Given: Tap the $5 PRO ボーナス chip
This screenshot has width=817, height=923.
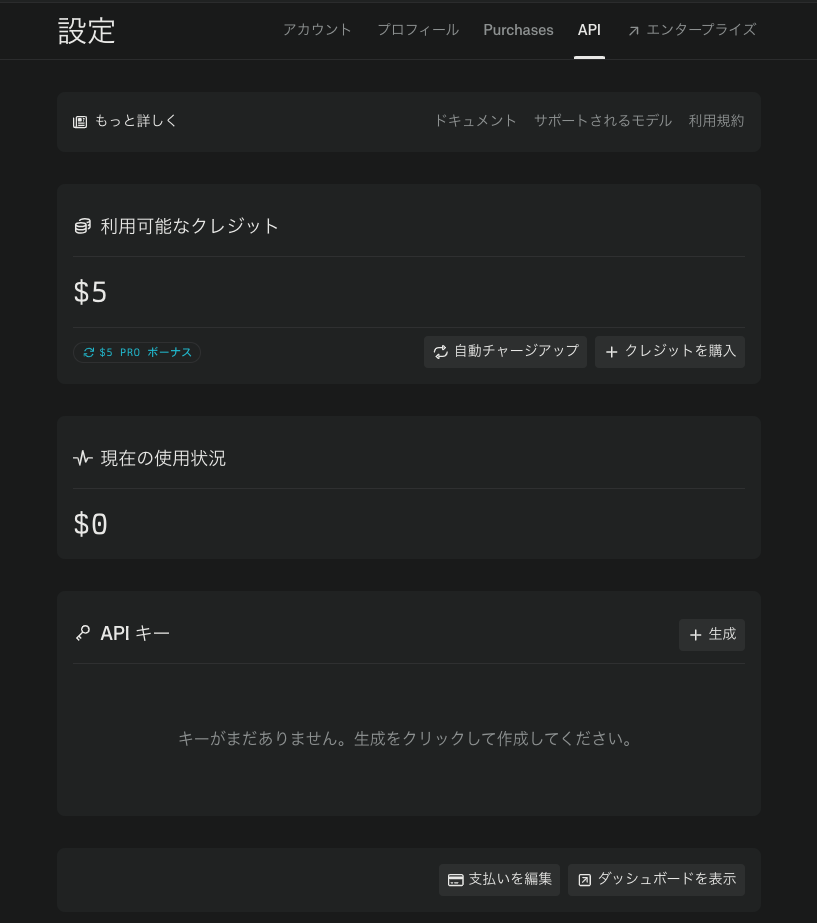Looking at the screenshot, I should pos(137,352).
